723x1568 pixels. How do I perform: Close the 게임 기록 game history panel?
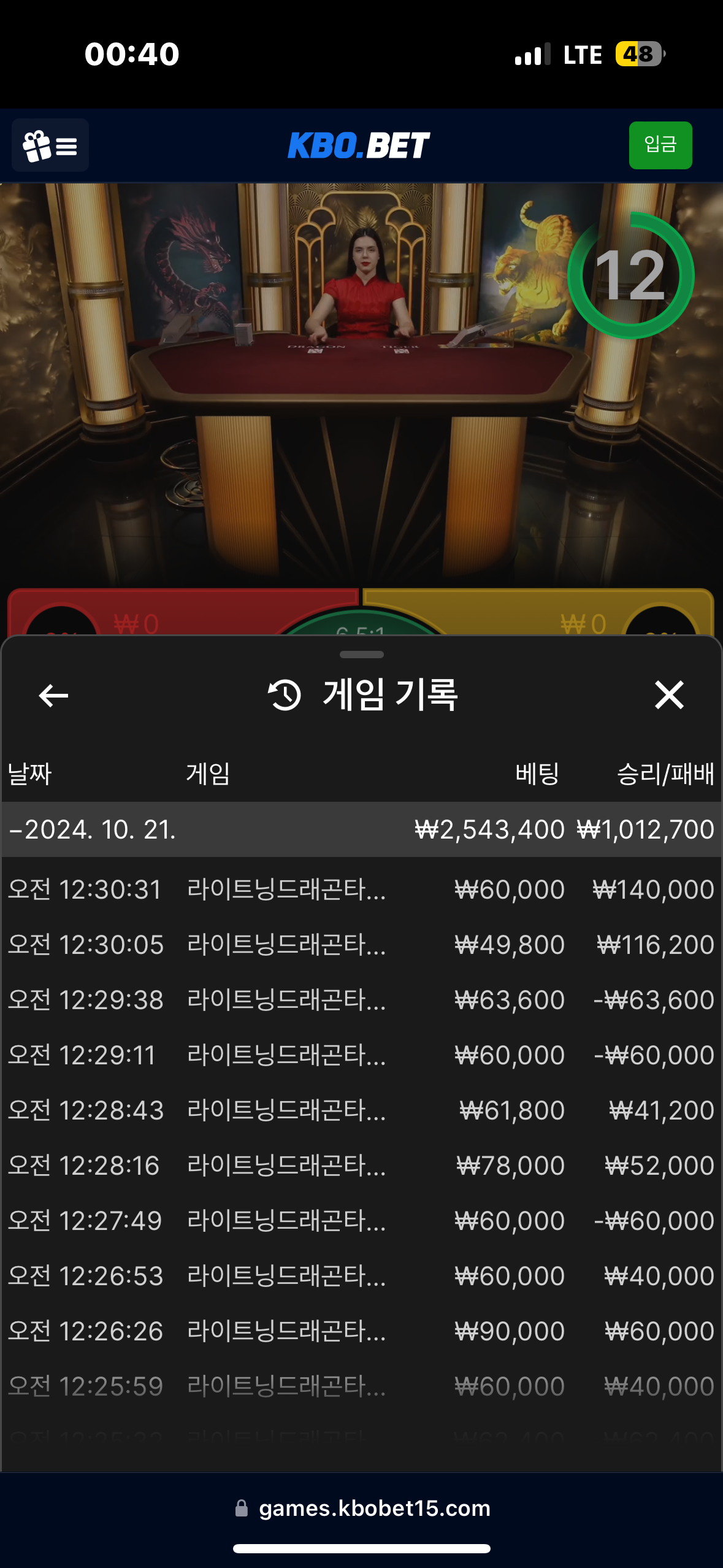(x=668, y=695)
